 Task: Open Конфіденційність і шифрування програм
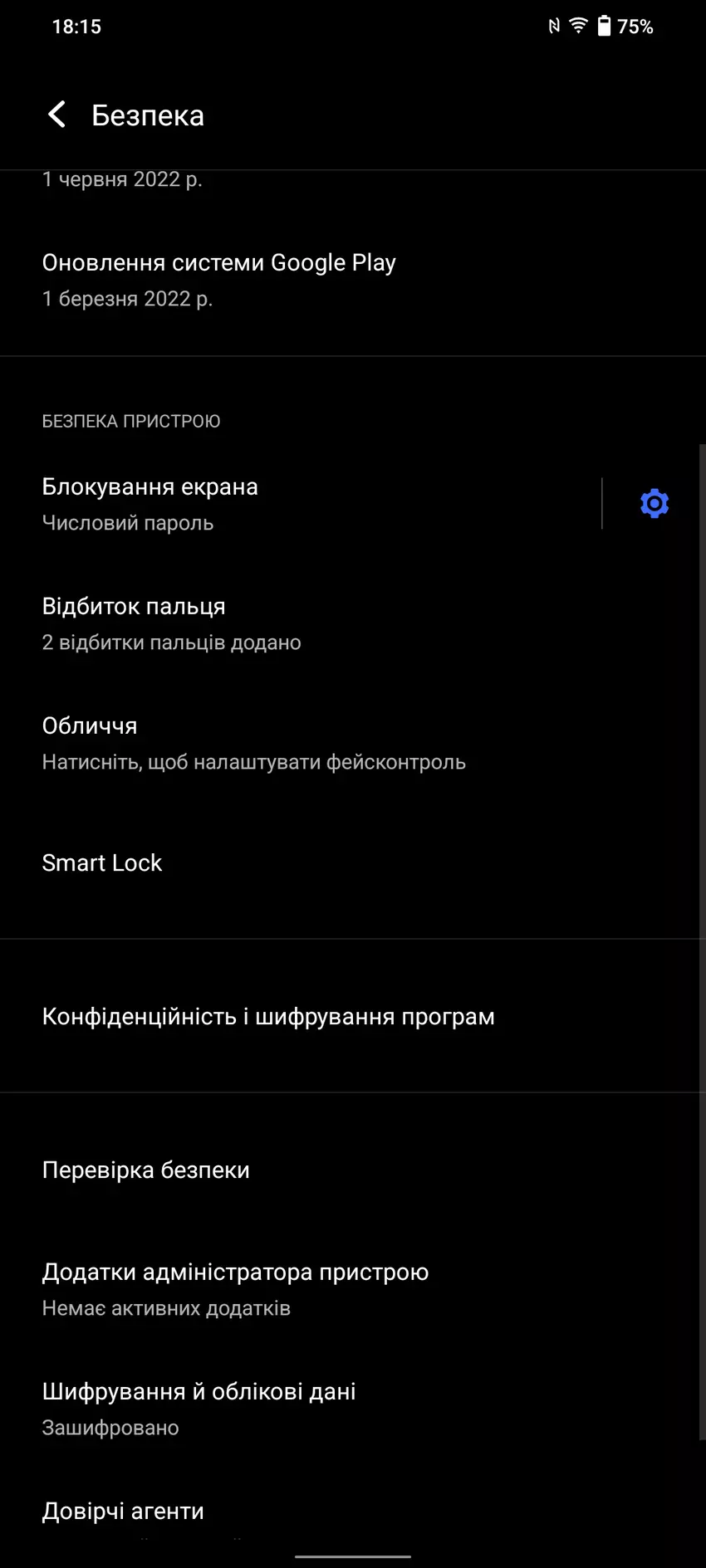click(268, 1017)
